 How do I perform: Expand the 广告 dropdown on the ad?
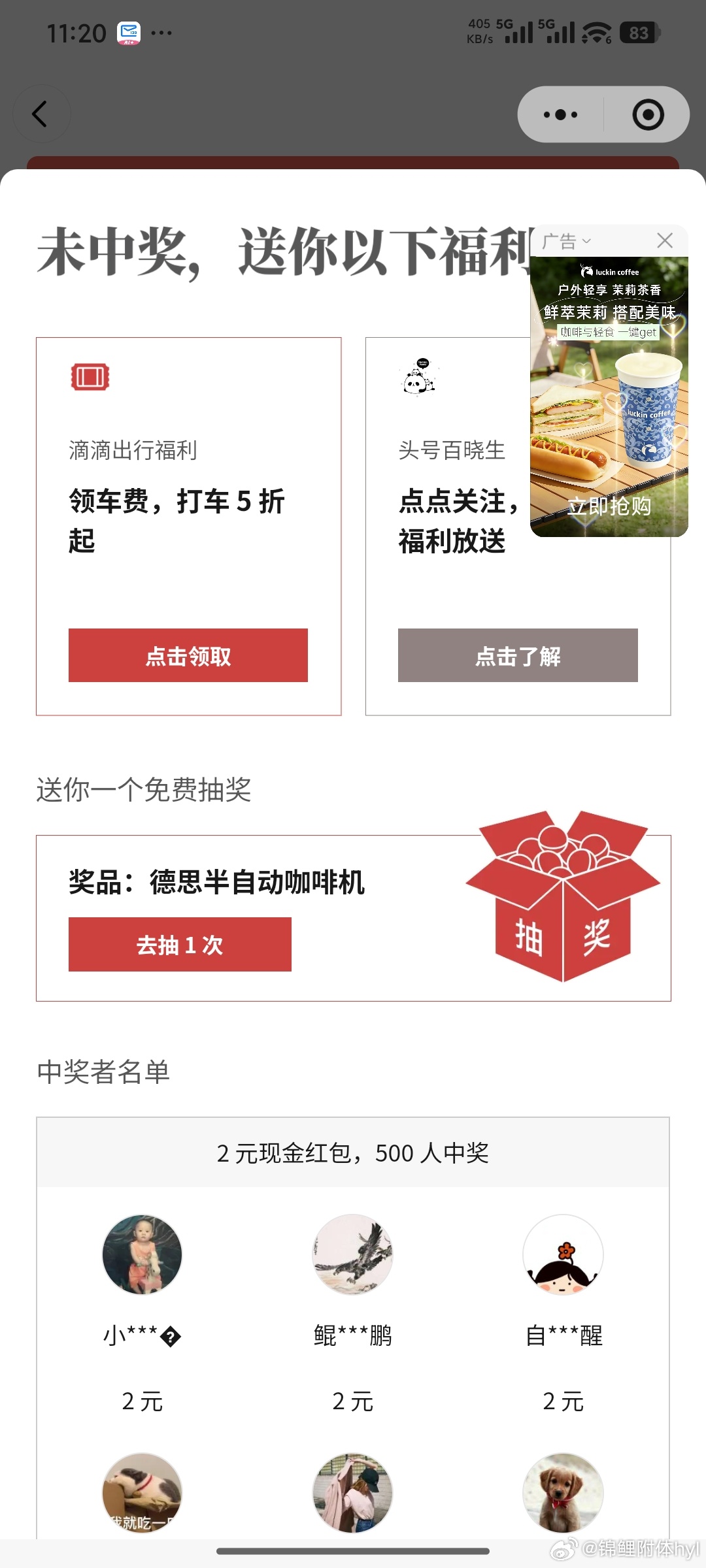(566, 241)
